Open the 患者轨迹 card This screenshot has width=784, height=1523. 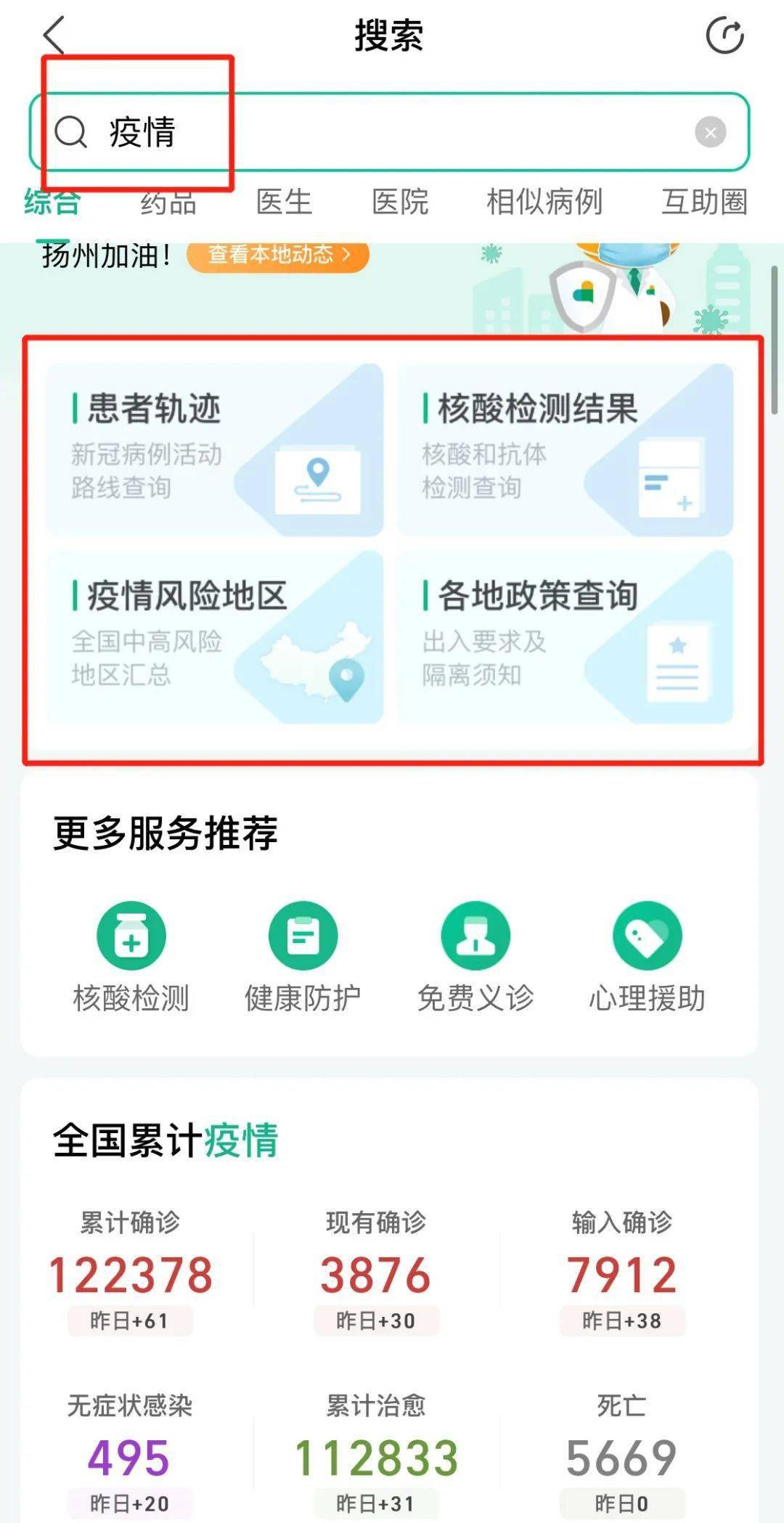[215, 449]
